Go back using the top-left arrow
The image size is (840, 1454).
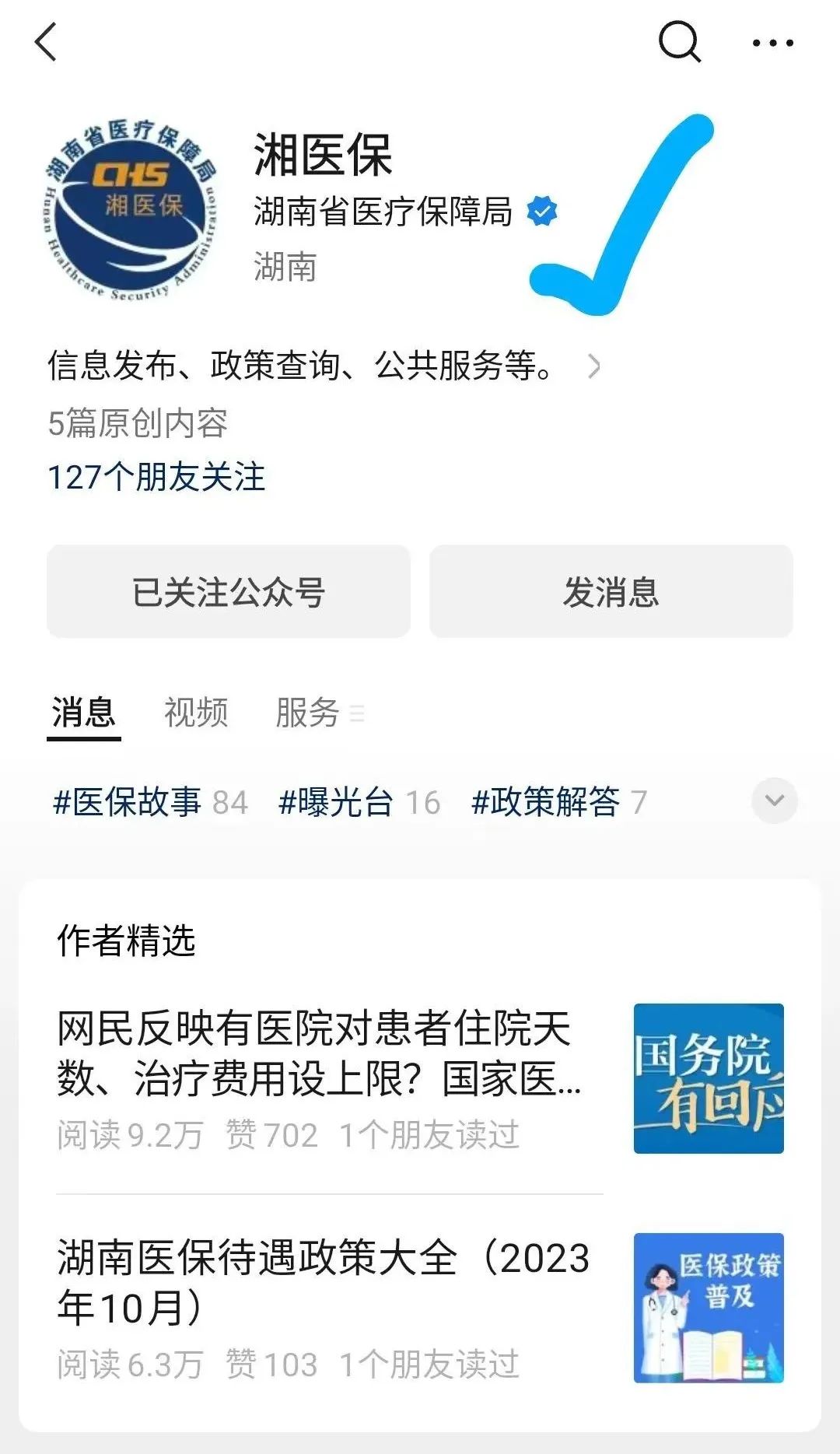(x=46, y=42)
